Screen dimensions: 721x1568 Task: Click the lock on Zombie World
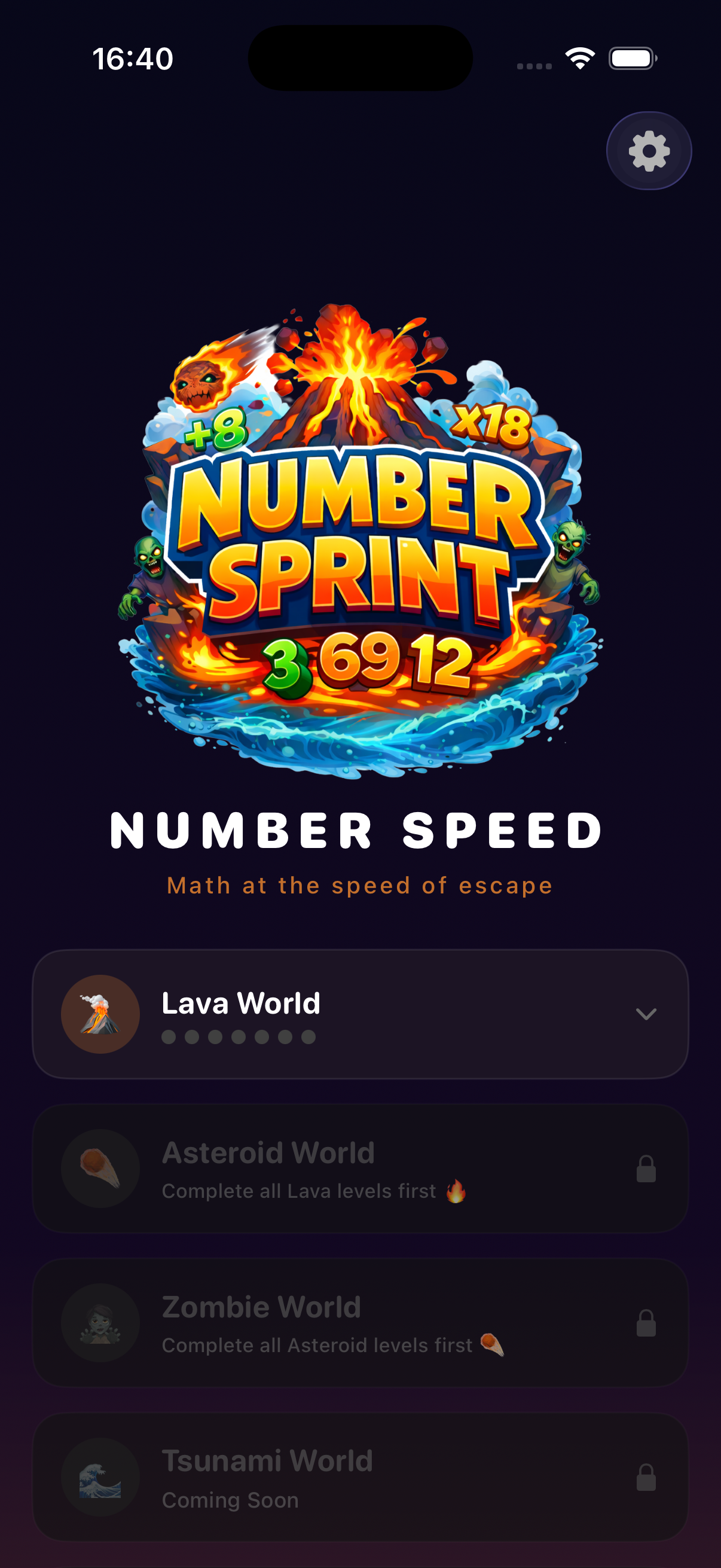(x=647, y=1322)
